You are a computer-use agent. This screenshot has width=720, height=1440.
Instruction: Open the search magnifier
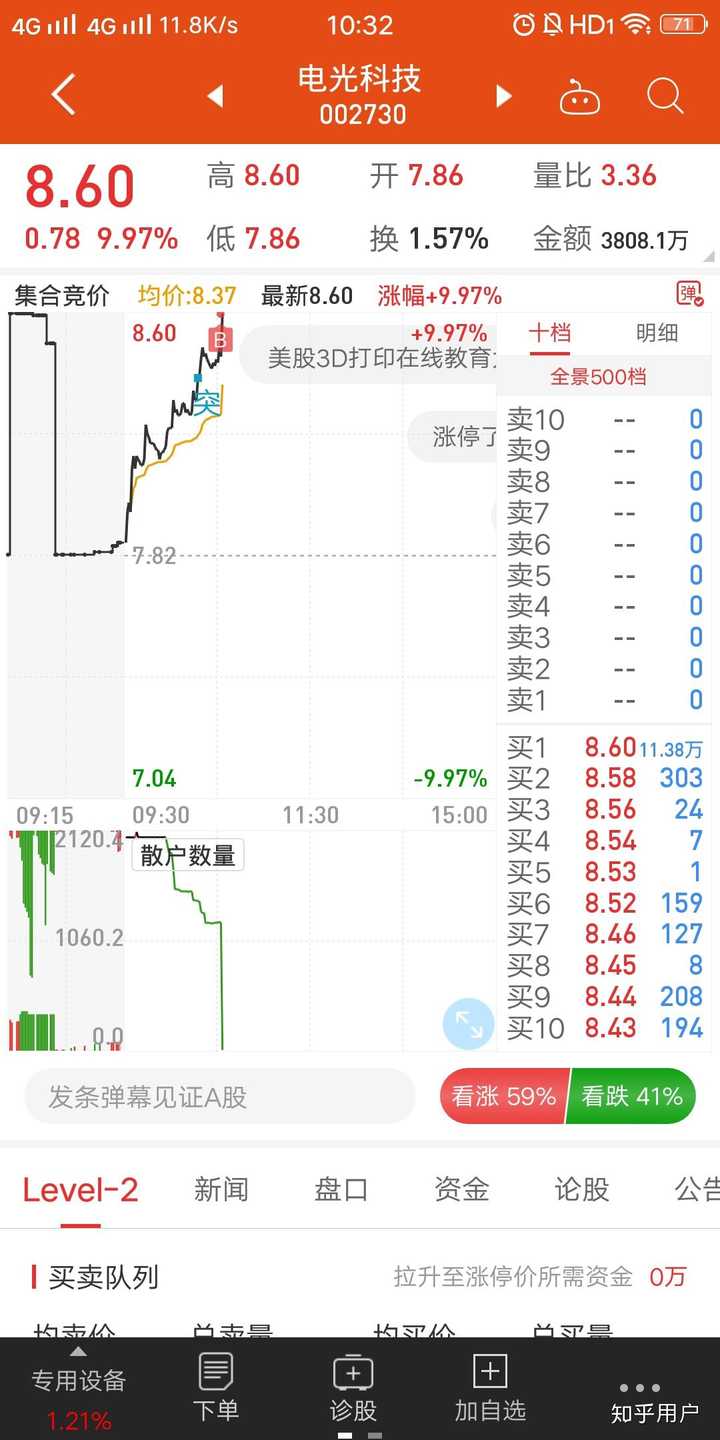665,96
